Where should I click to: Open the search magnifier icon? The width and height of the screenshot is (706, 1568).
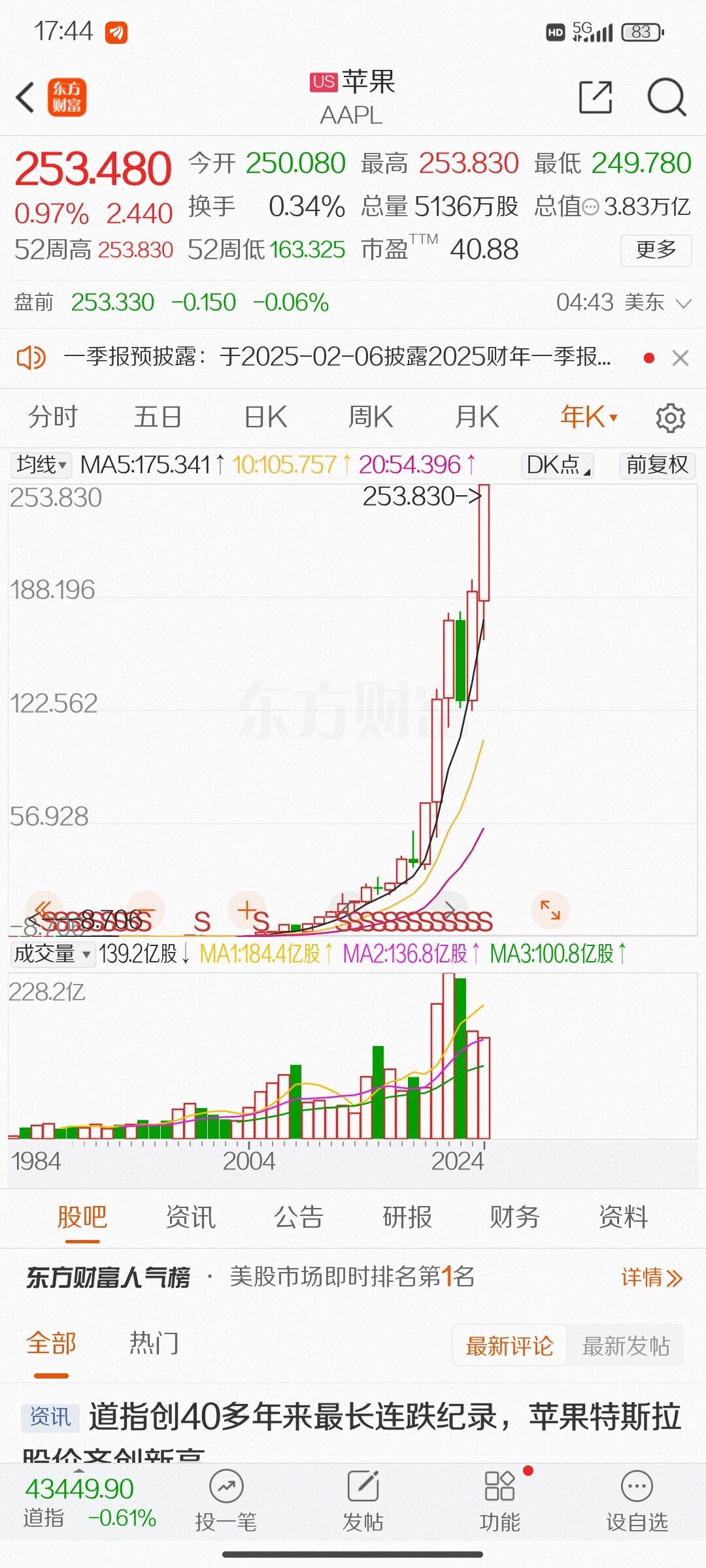coord(666,98)
